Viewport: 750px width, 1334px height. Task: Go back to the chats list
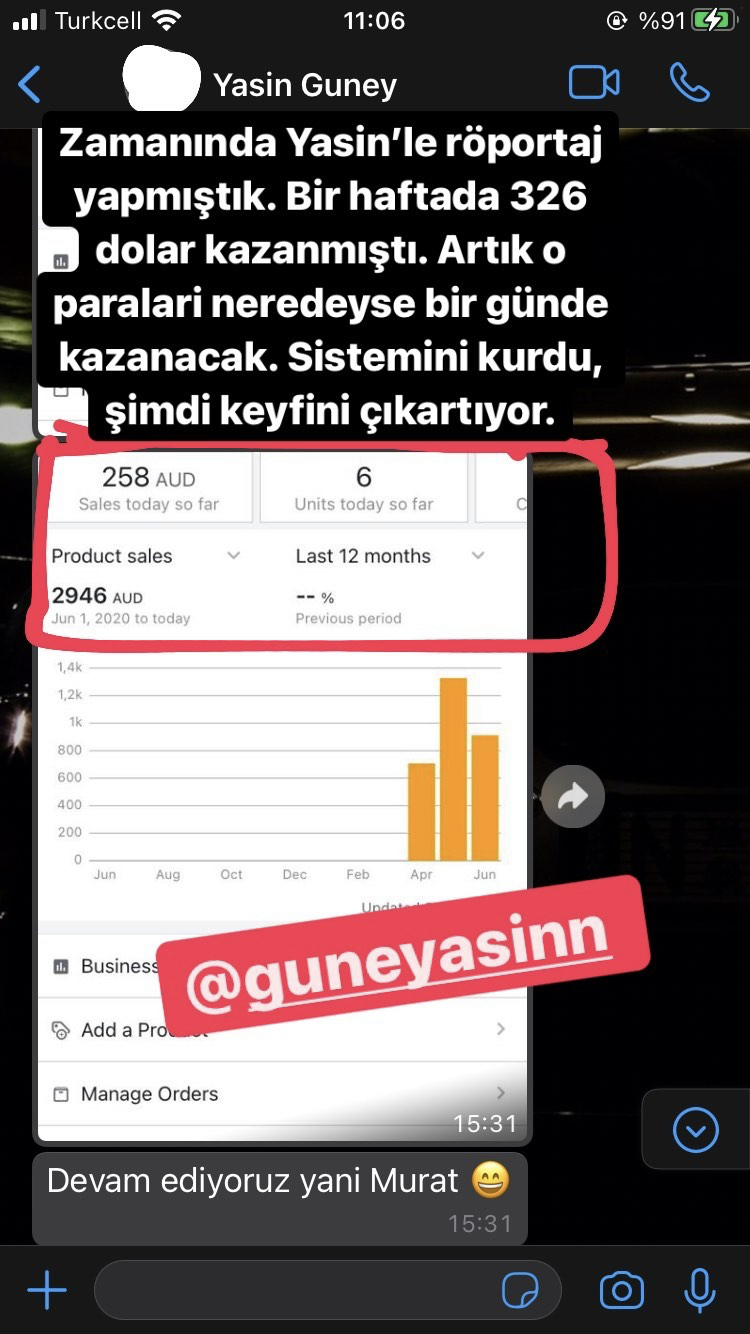pyautogui.click(x=30, y=84)
